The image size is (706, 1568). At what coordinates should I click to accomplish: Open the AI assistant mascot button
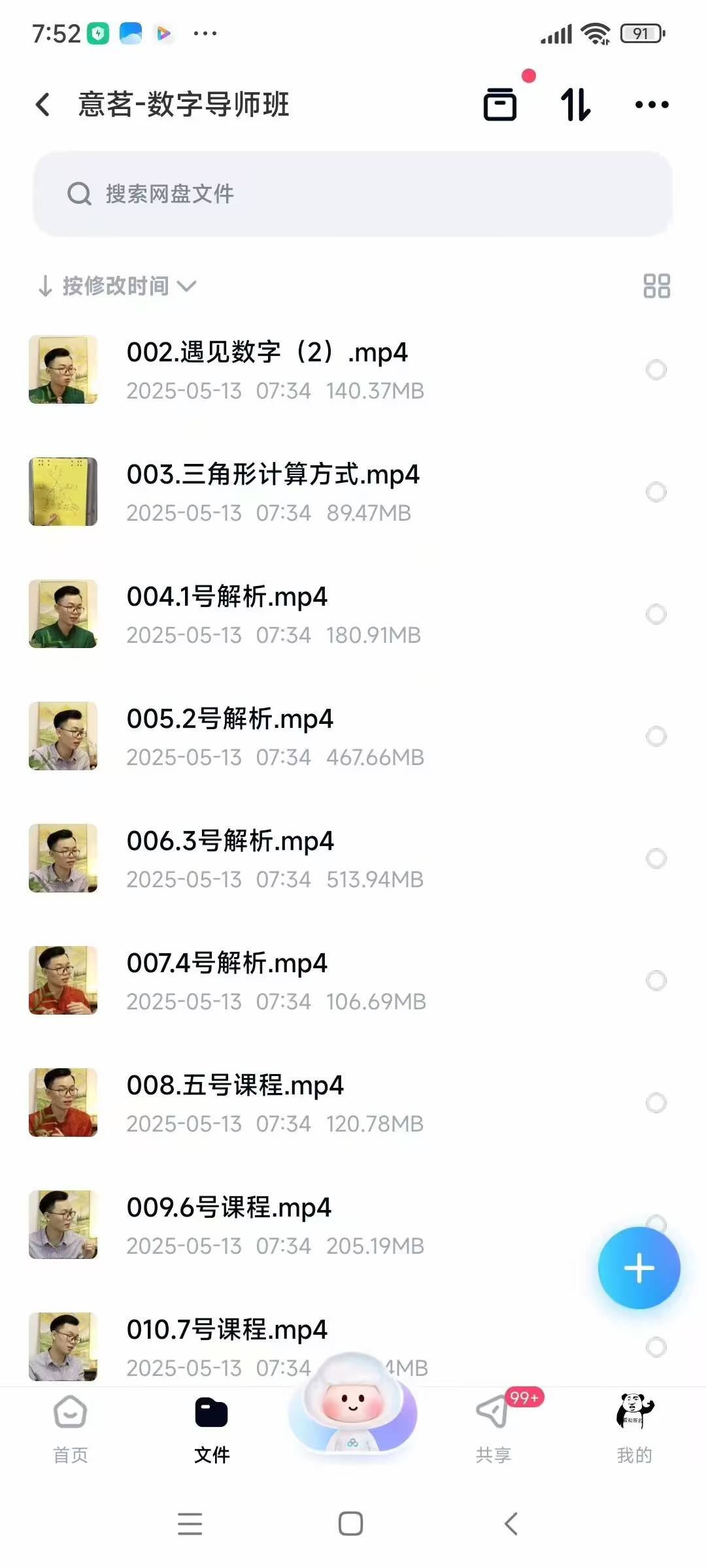(353, 1405)
